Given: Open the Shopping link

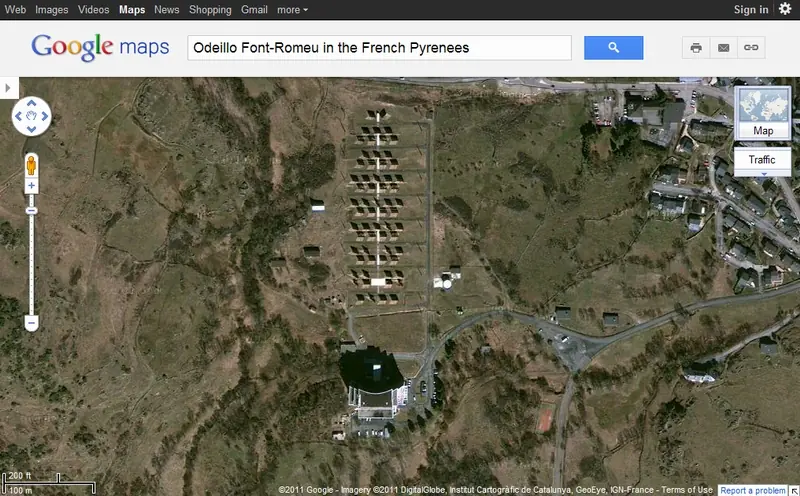Looking at the screenshot, I should point(210,10).
